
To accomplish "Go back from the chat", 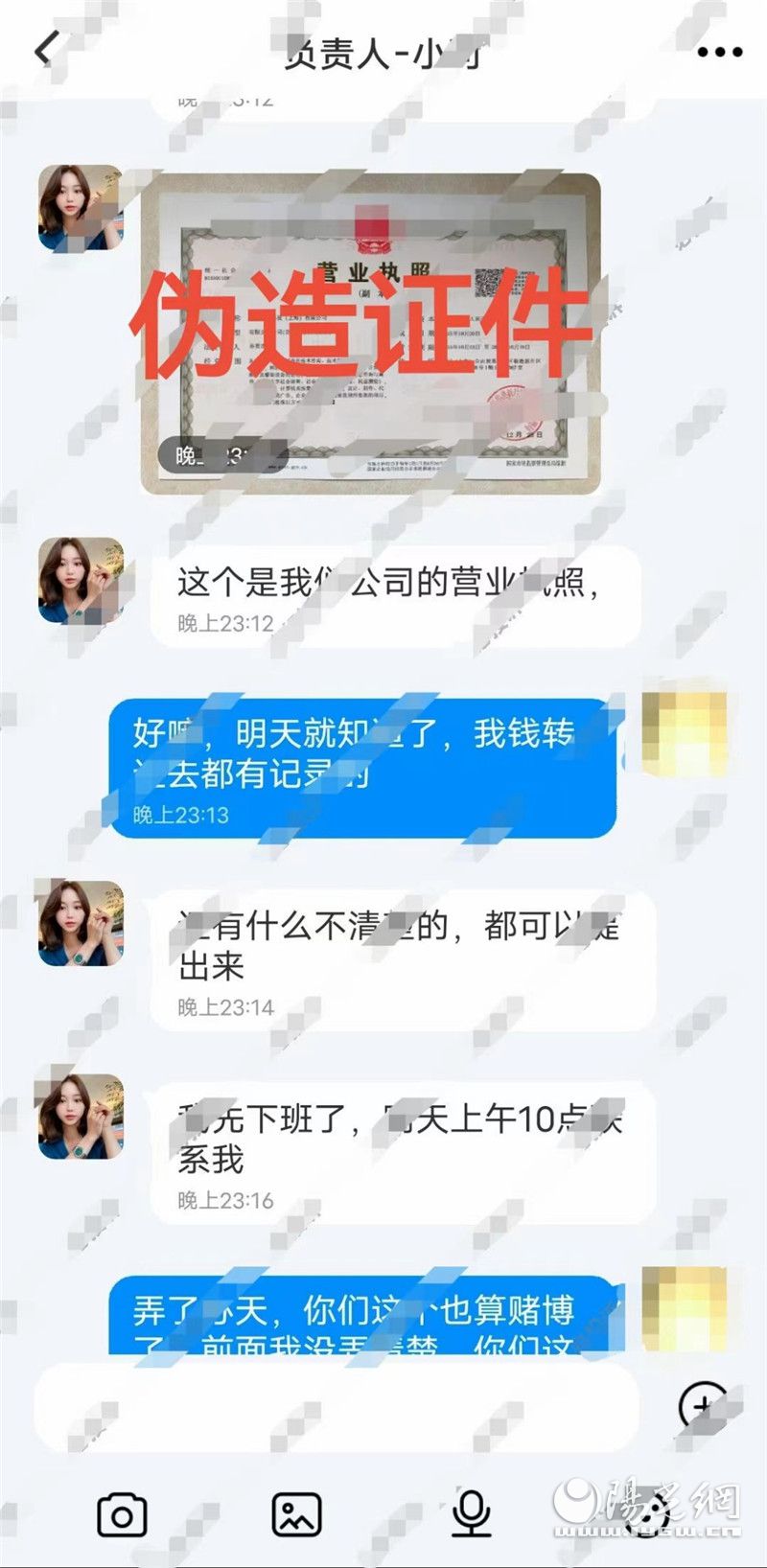I will [46, 48].
